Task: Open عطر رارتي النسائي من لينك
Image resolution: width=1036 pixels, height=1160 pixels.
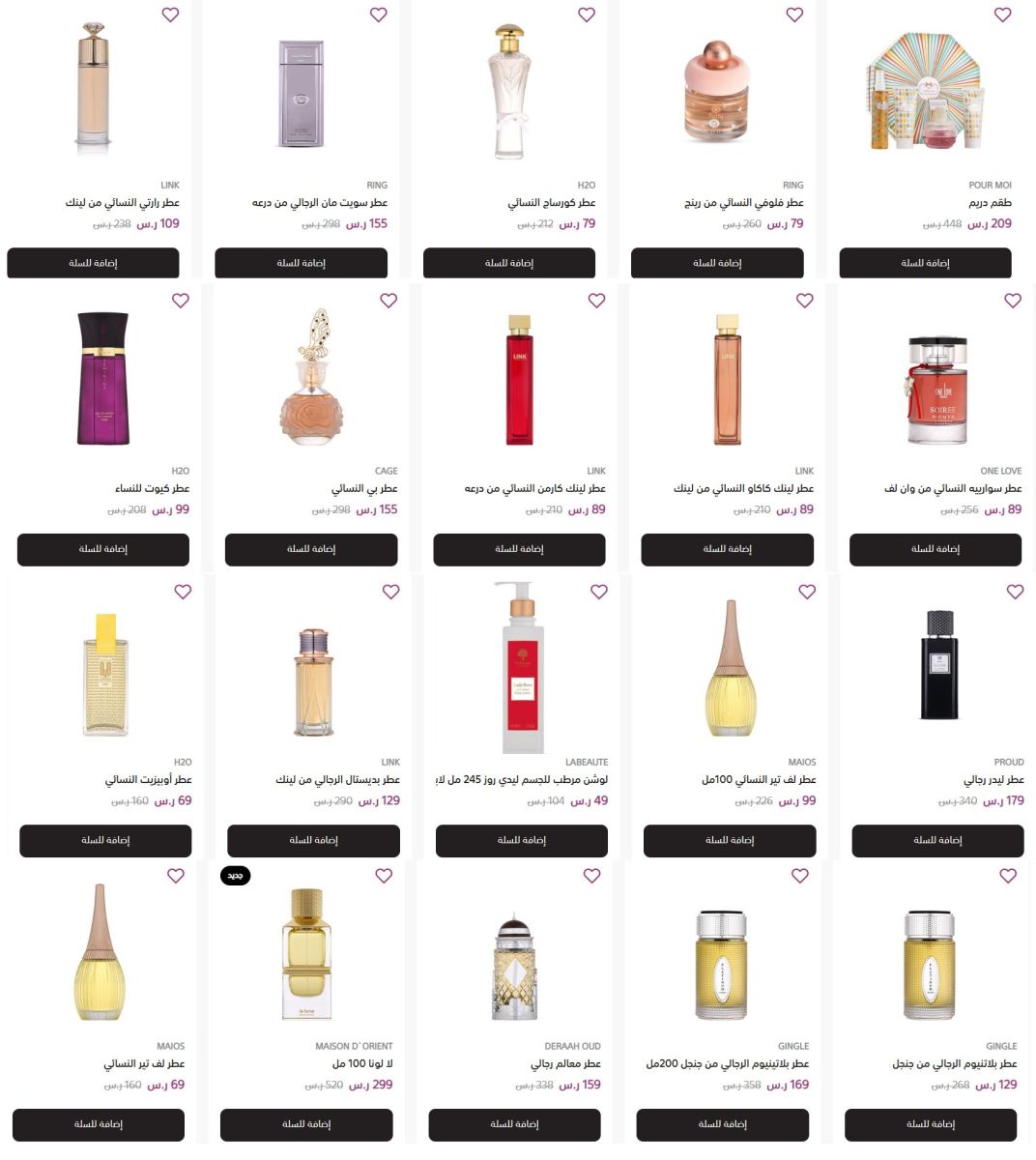Action: tap(122, 203)
